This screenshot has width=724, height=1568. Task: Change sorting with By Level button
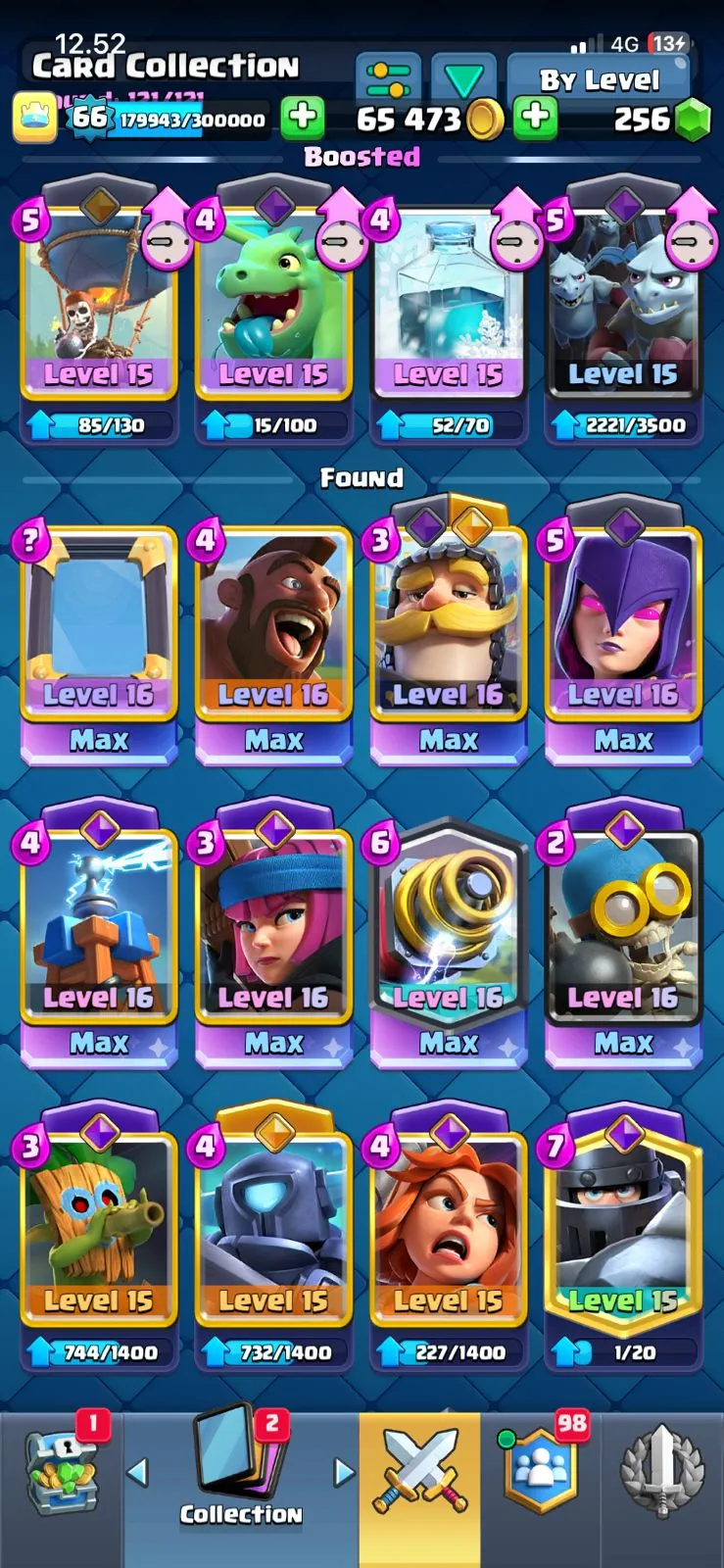coord(599,79)
